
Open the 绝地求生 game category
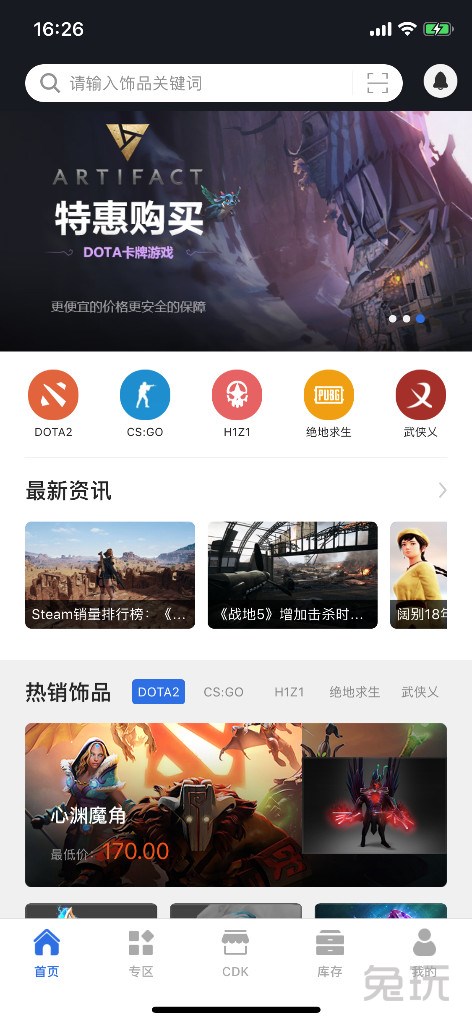[x=329, y=404]
